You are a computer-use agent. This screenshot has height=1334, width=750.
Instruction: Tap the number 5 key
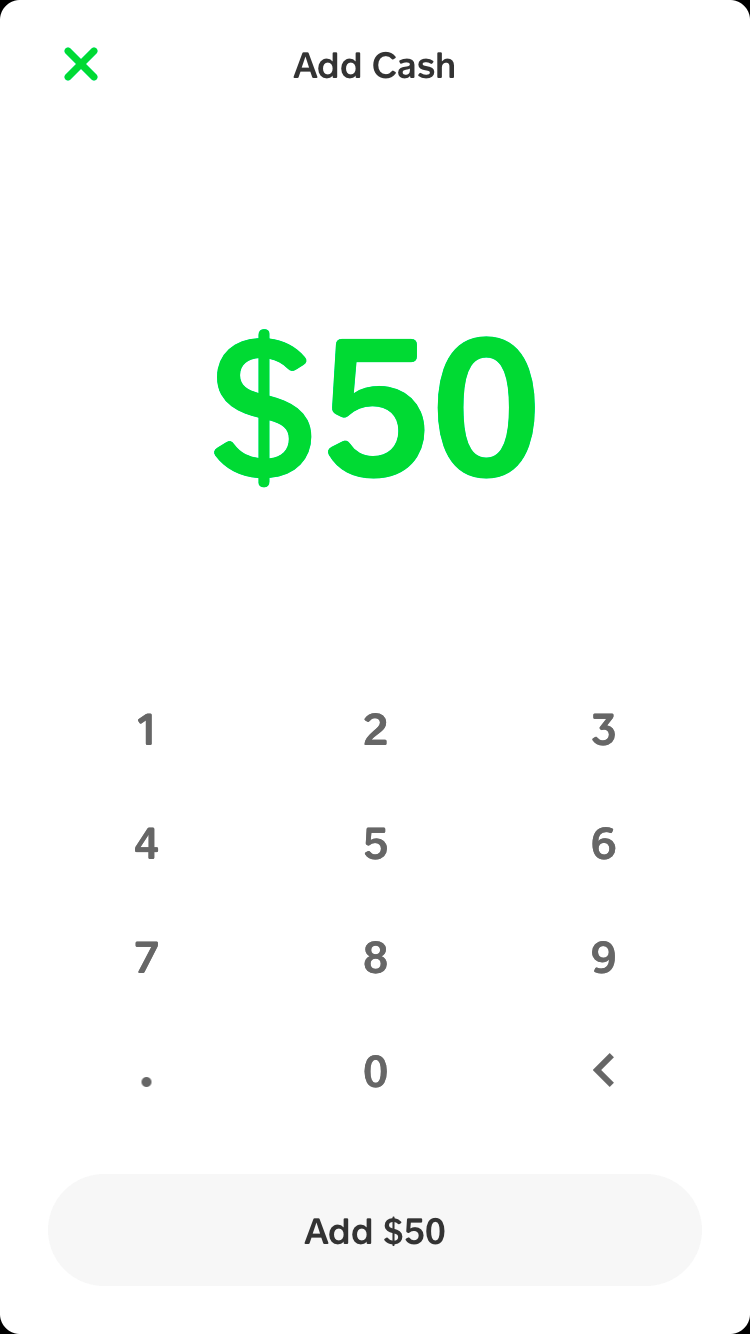point(375,844)
